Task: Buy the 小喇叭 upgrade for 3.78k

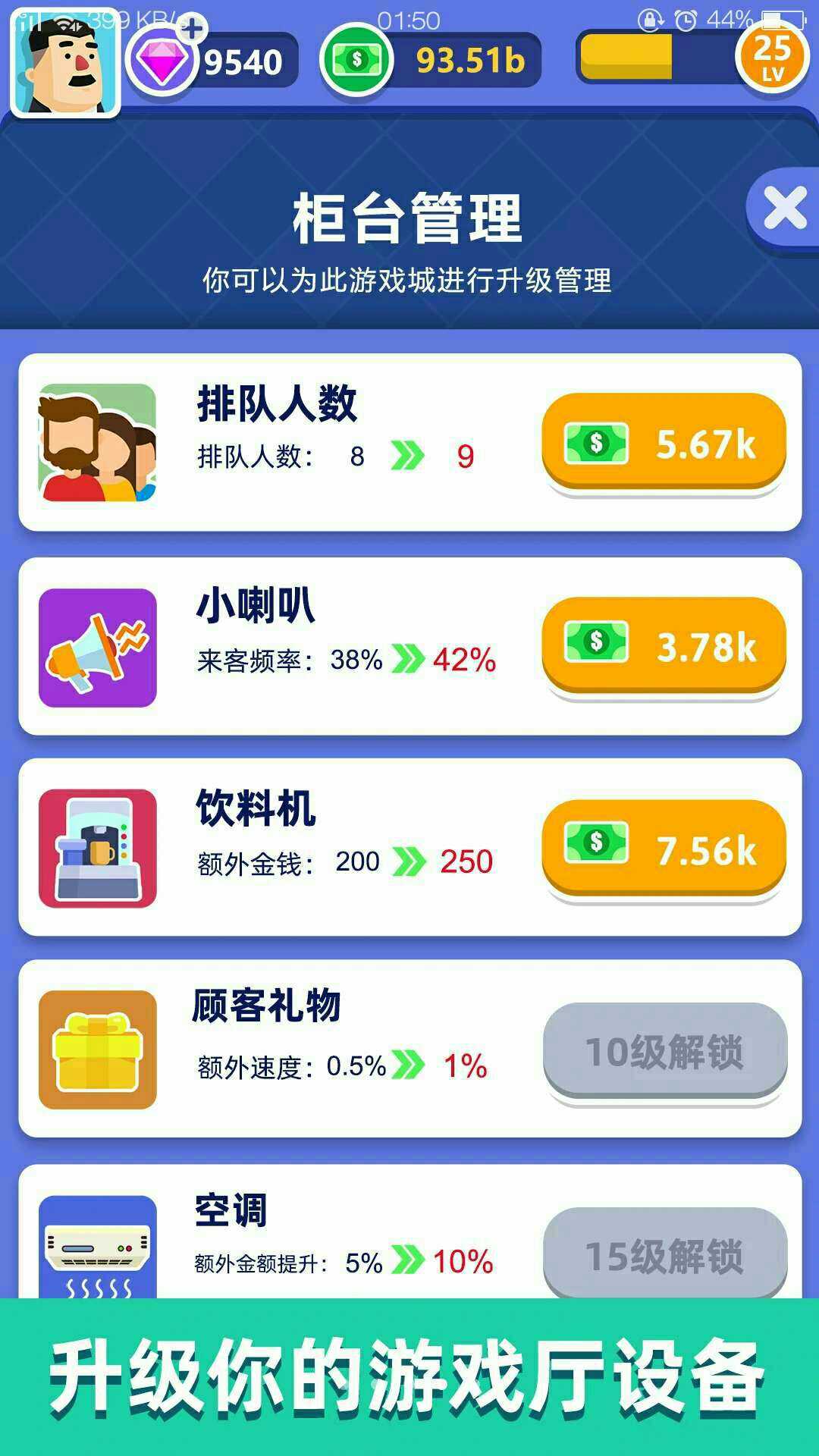Action: coord(664,645)
